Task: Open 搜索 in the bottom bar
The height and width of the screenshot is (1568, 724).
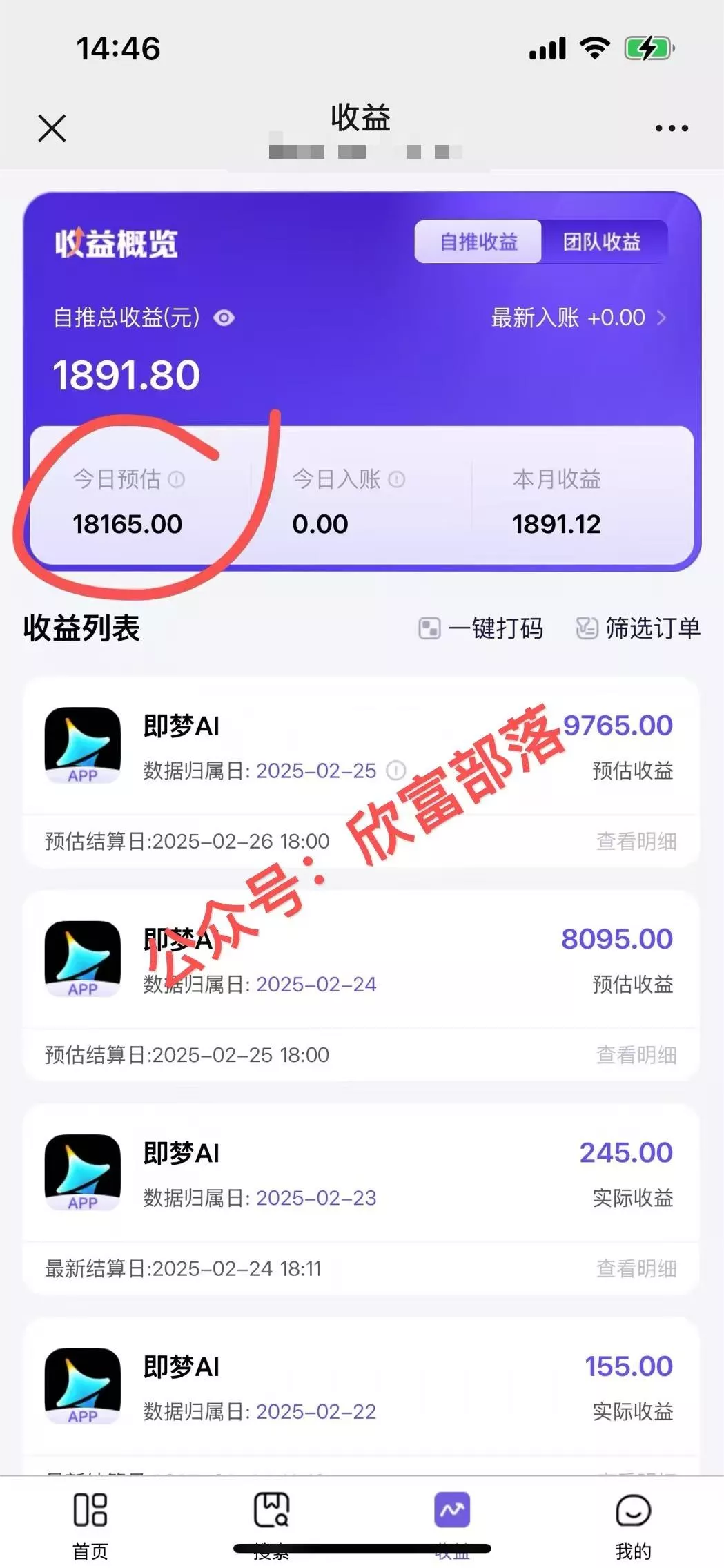Action: [271, 1529]
